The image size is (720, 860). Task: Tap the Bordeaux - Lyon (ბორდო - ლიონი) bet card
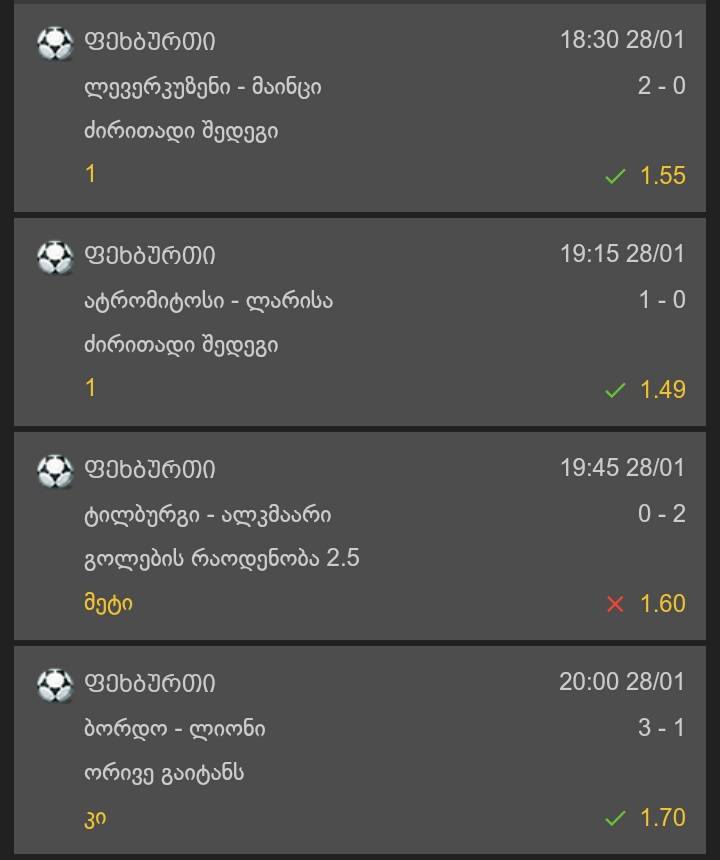pos(360,750)
